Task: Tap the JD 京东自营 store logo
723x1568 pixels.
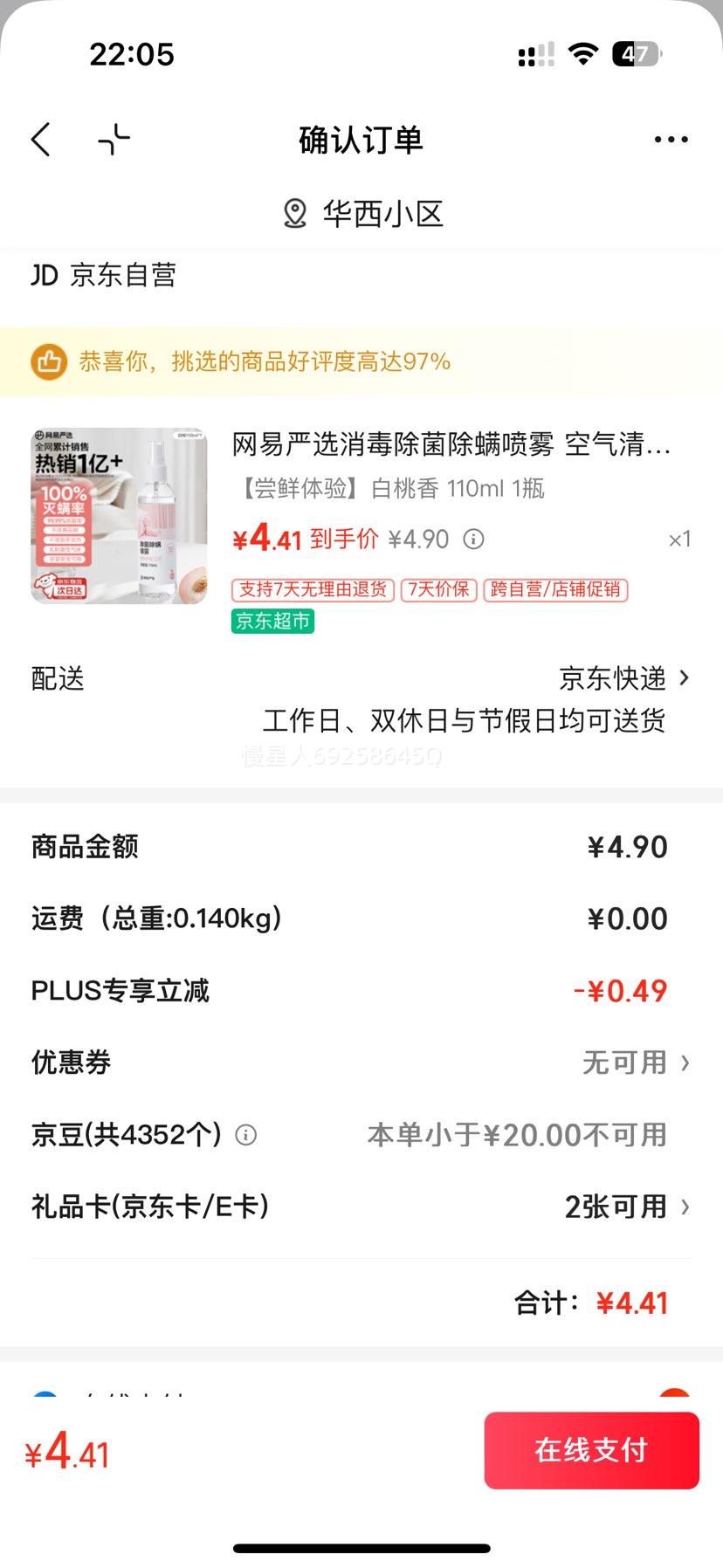Action: [102, 275]
